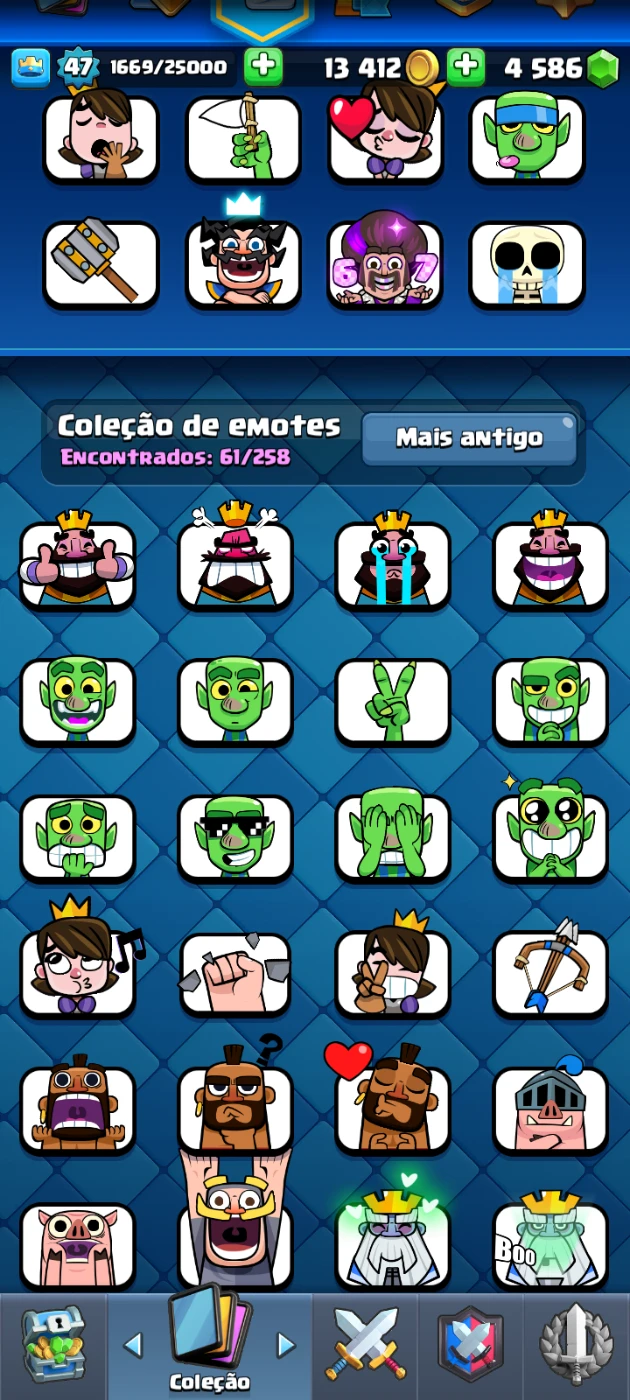Switch to the battle crossed swords tab
Screen dimensions: 630x1400
tap(364, 1345)
